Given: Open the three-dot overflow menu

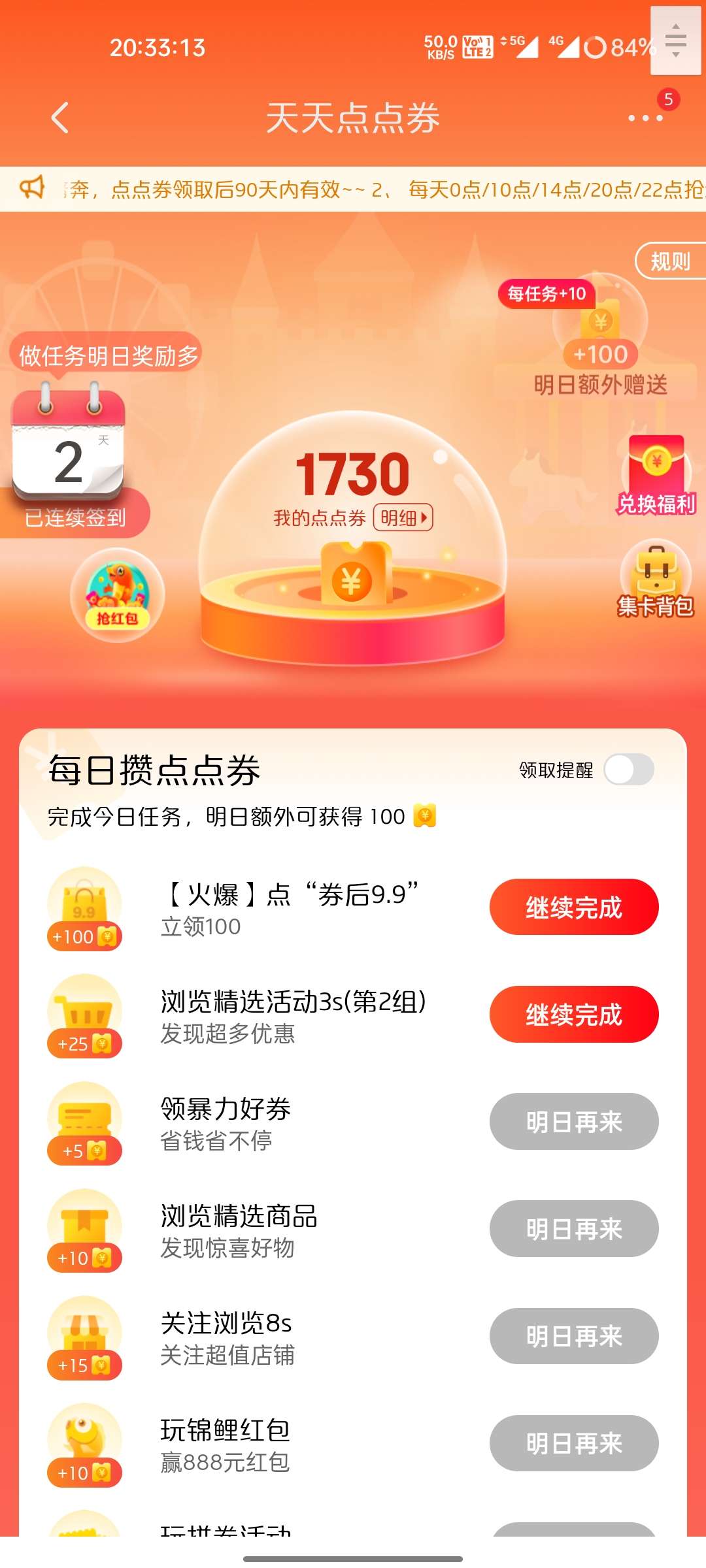Looking at the screenshot, I should (x=645, y=118).
